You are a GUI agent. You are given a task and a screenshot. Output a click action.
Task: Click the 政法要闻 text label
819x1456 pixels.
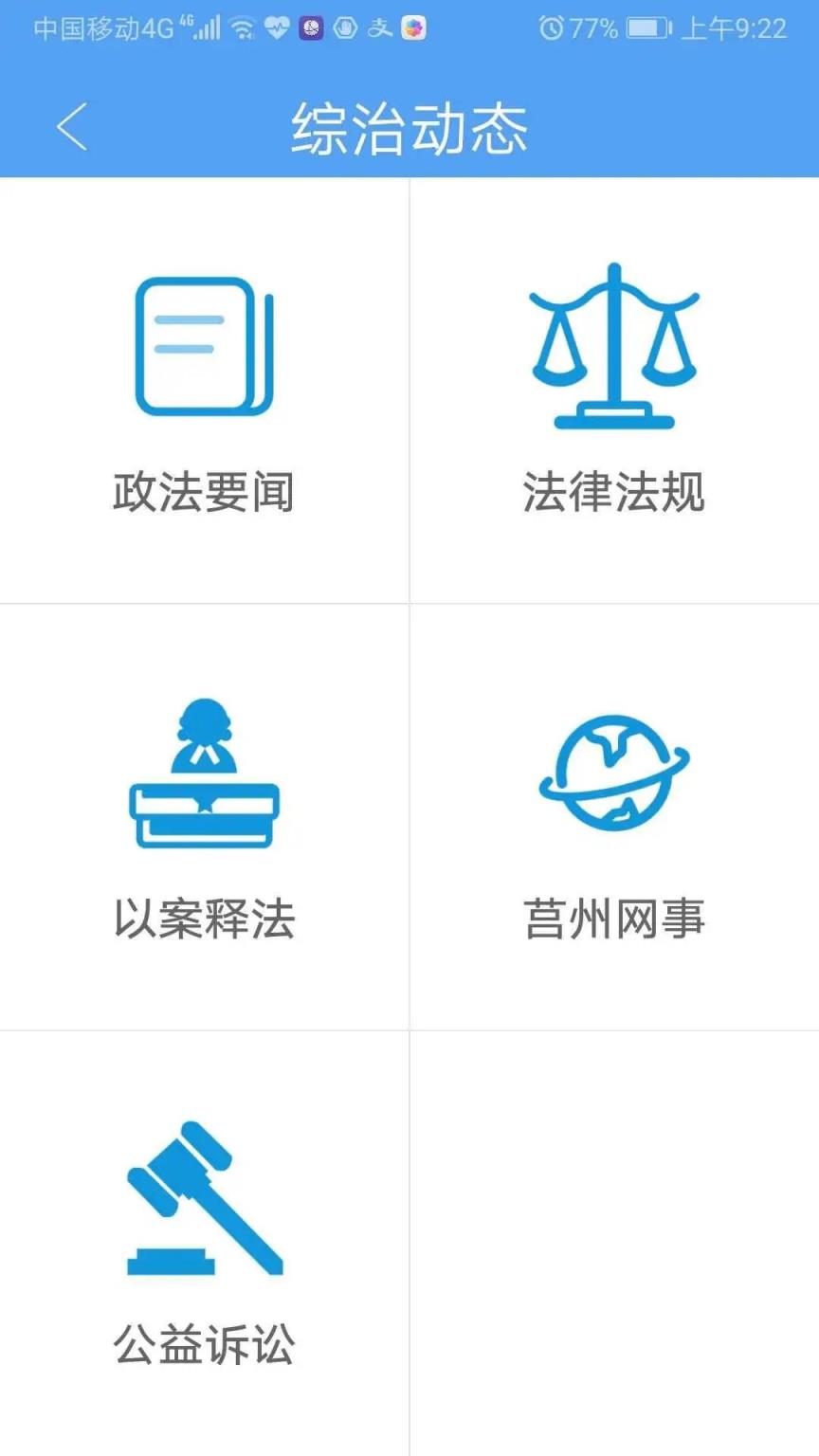coord(202,490)
